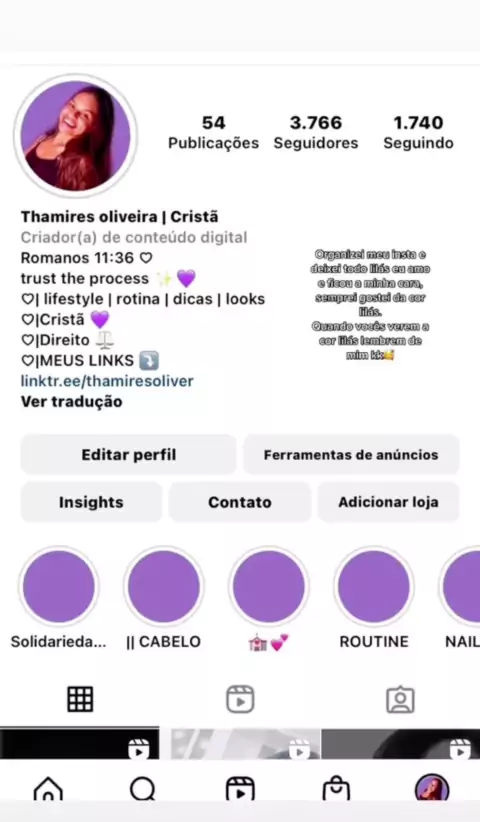Open the linktr.ee/thamiresoliver link
The width and height of the screenshot is (480, 822).
coord(107,381)
